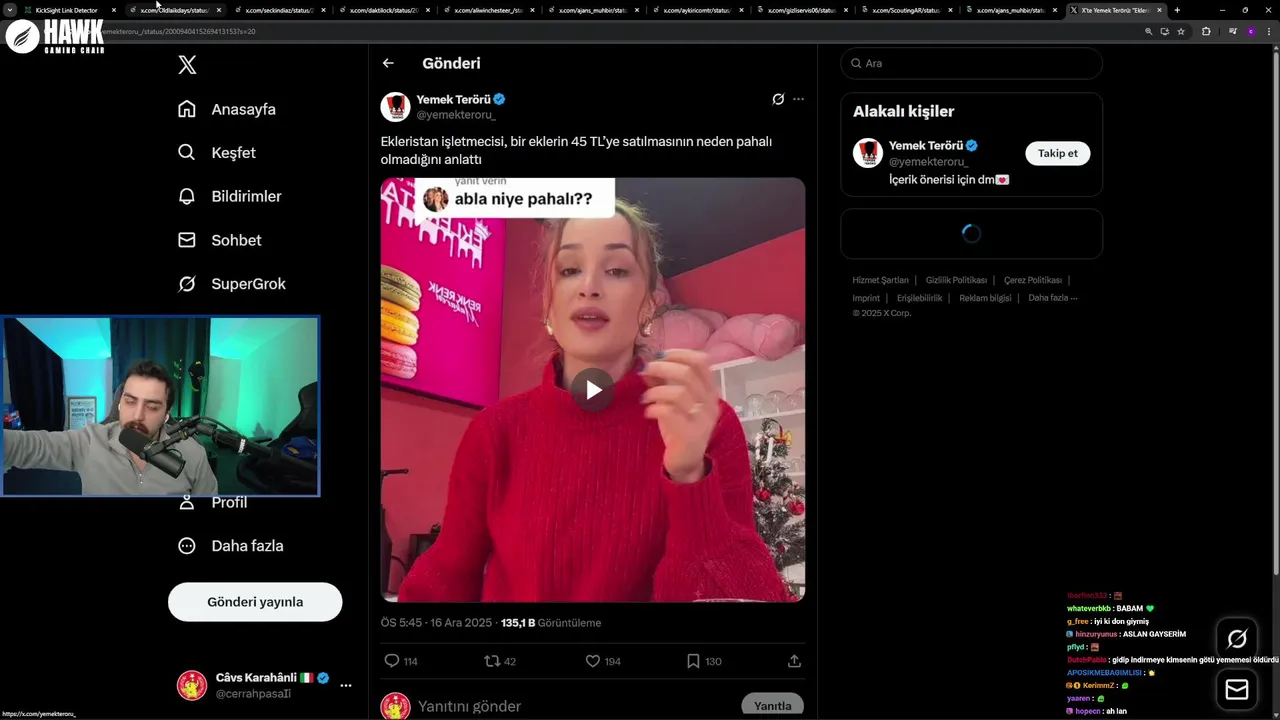Share the post via share icon
Screen dimensions: 1280x720
click(794, 661)
